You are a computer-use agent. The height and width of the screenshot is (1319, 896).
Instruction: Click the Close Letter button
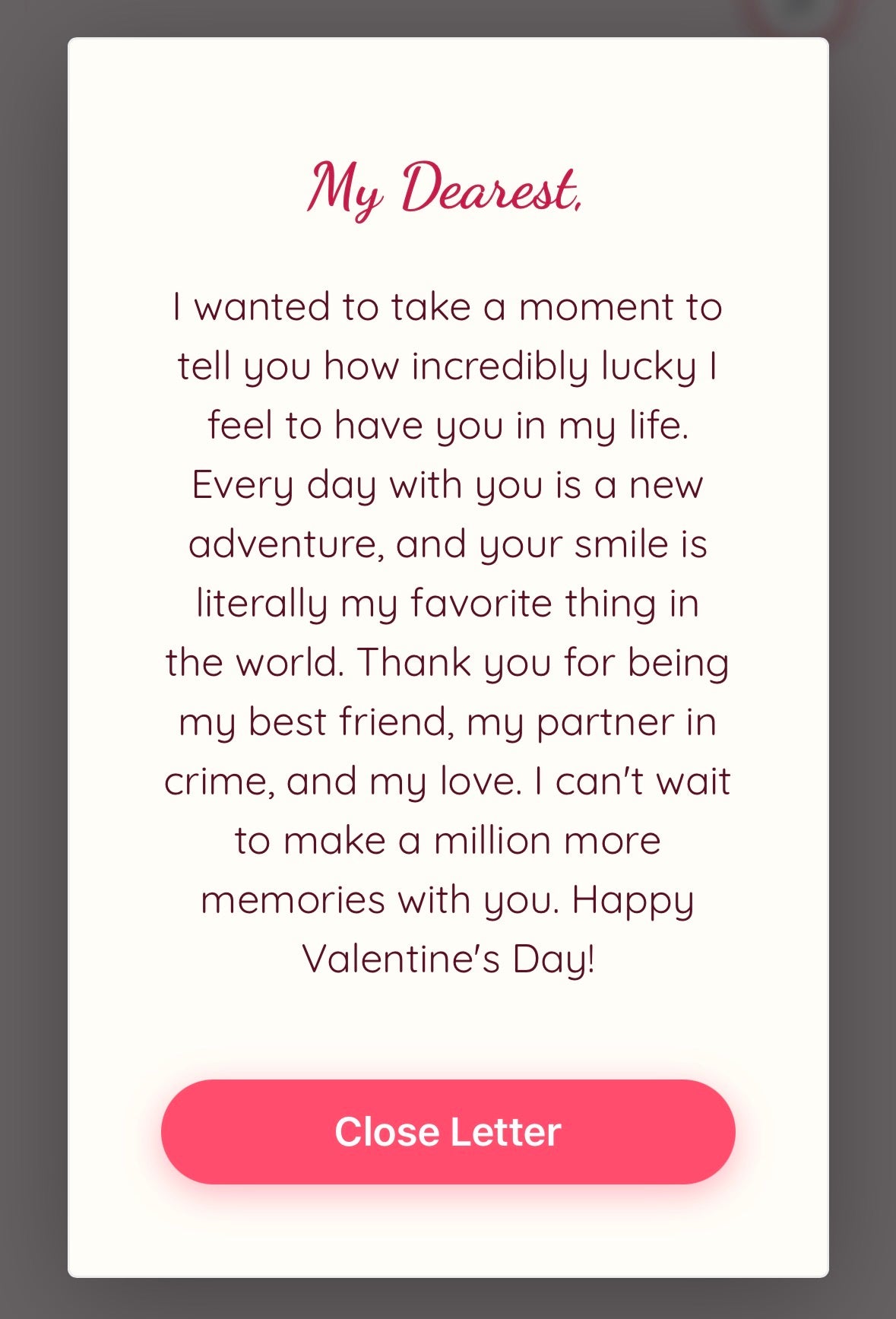coord(448,1132)
